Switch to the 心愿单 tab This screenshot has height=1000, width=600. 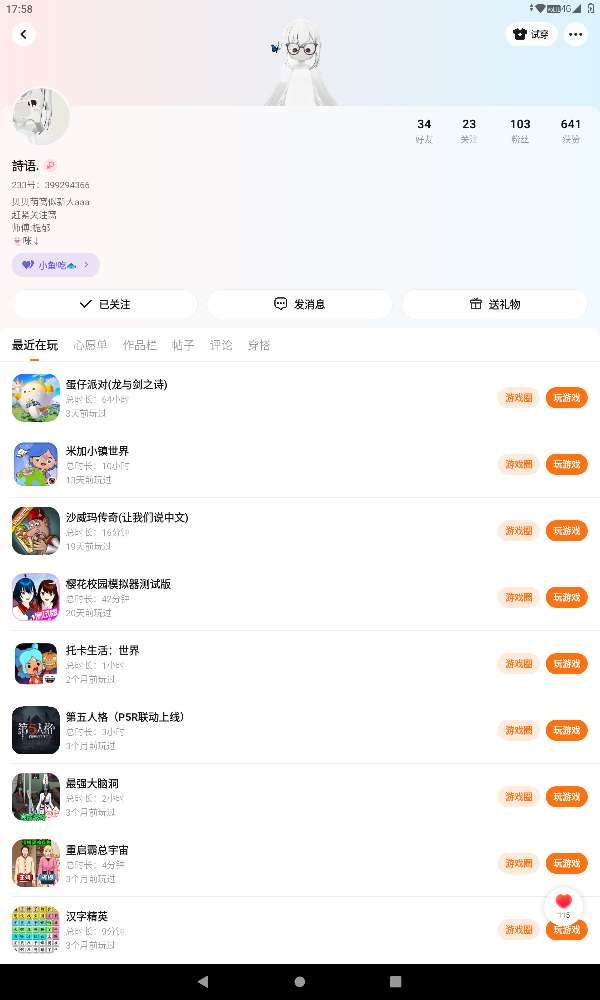pos(90,345)
